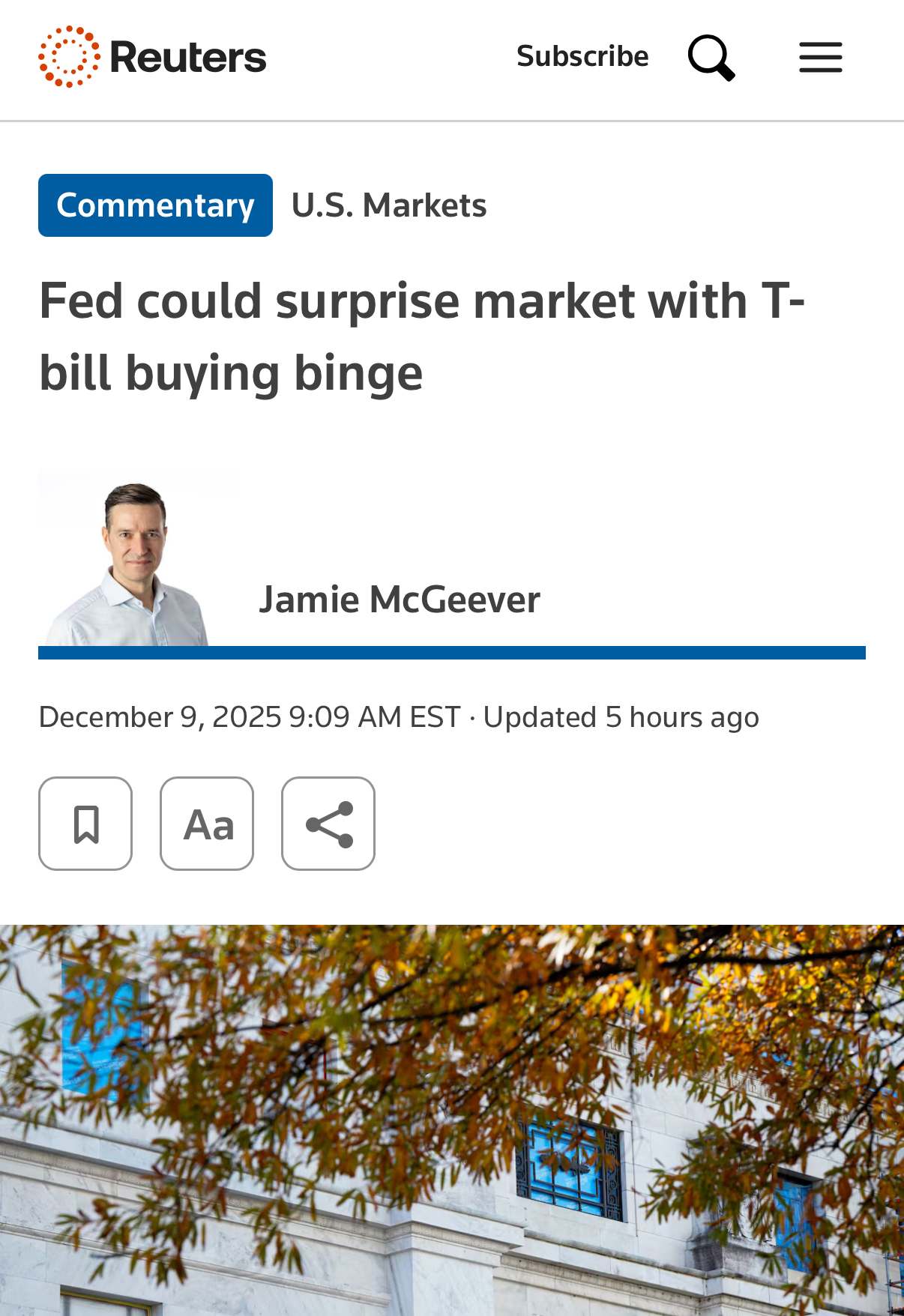904x1316 pixels.
Task: View Jamie McGeever's author page
Action: click(x=399, y=600)
